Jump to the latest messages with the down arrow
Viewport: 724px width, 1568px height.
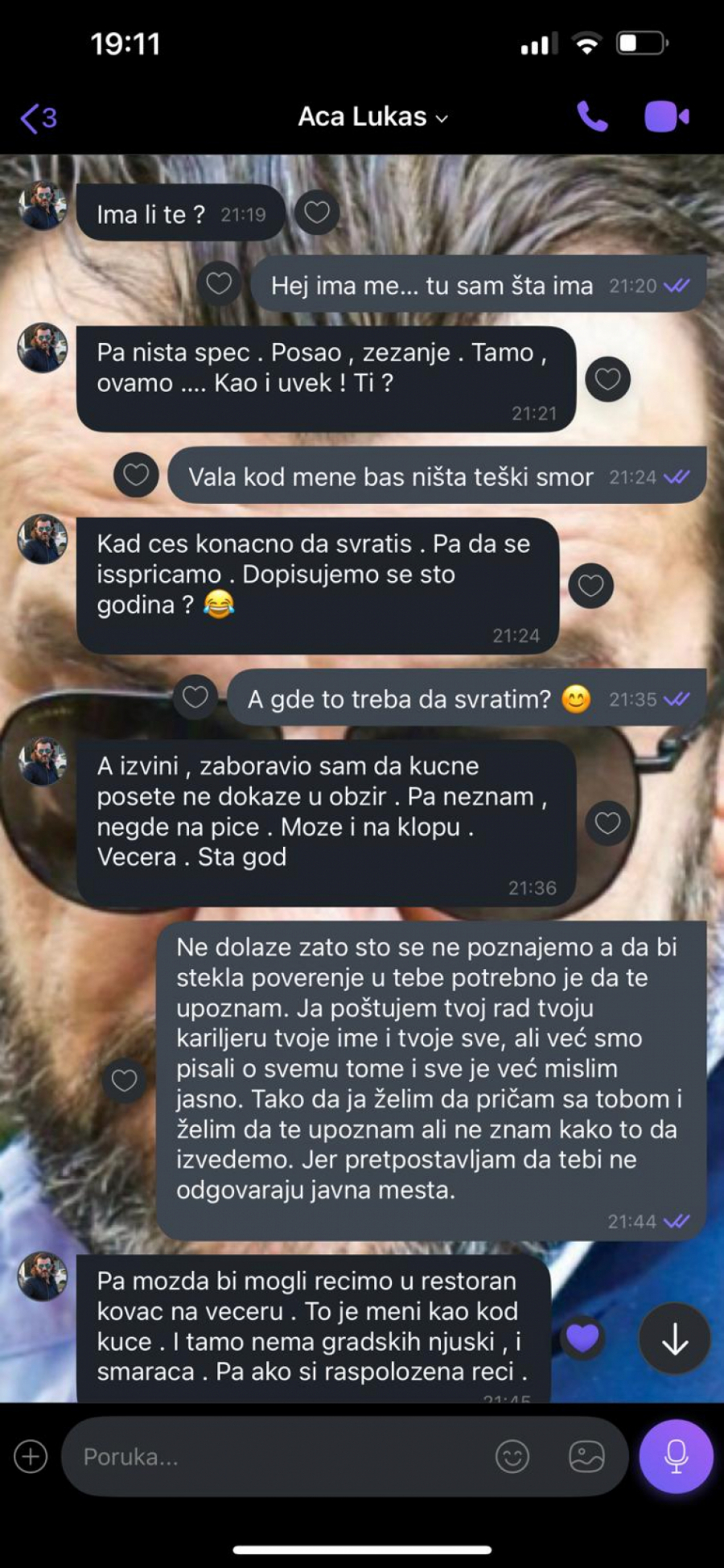point(674,1339)
